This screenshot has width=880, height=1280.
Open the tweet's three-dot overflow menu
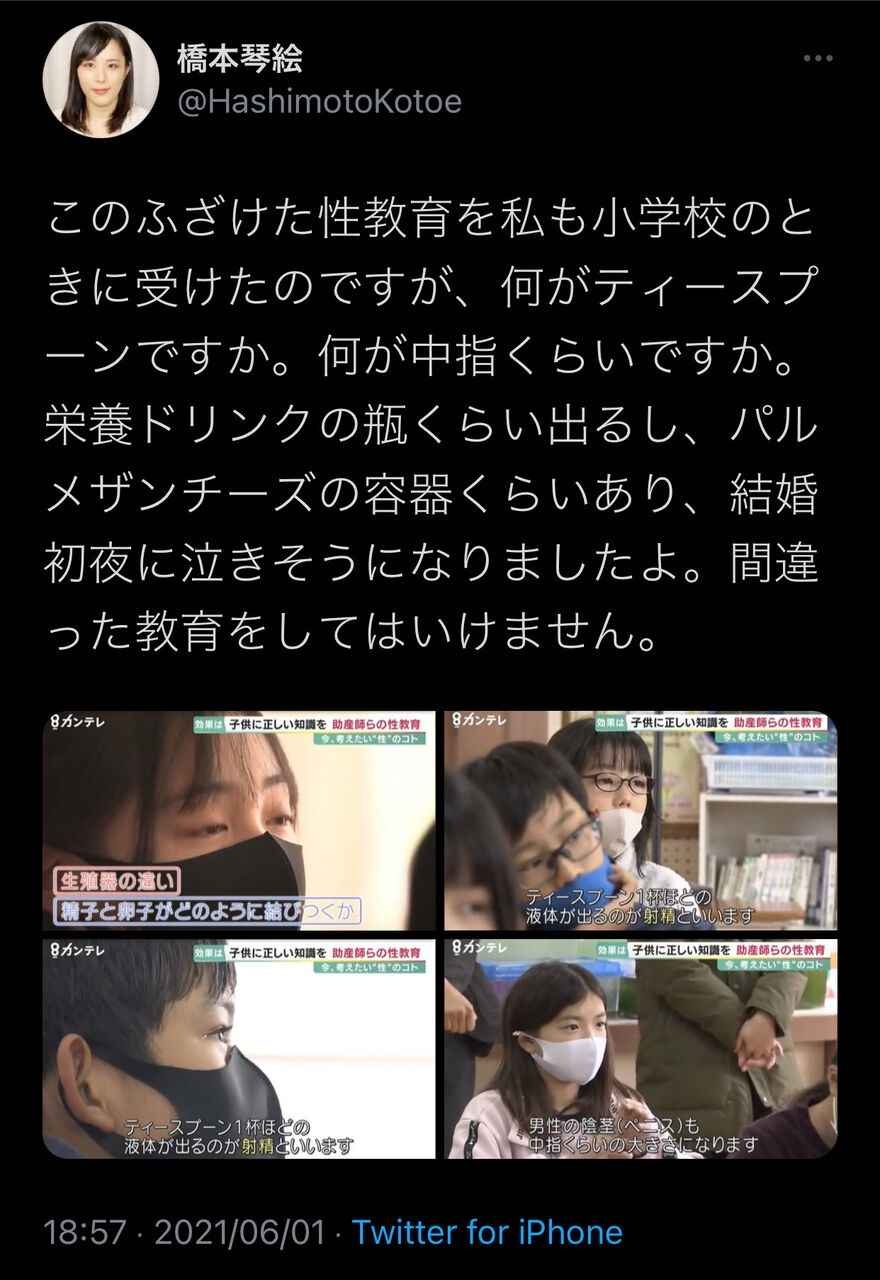tap(818, 59)
